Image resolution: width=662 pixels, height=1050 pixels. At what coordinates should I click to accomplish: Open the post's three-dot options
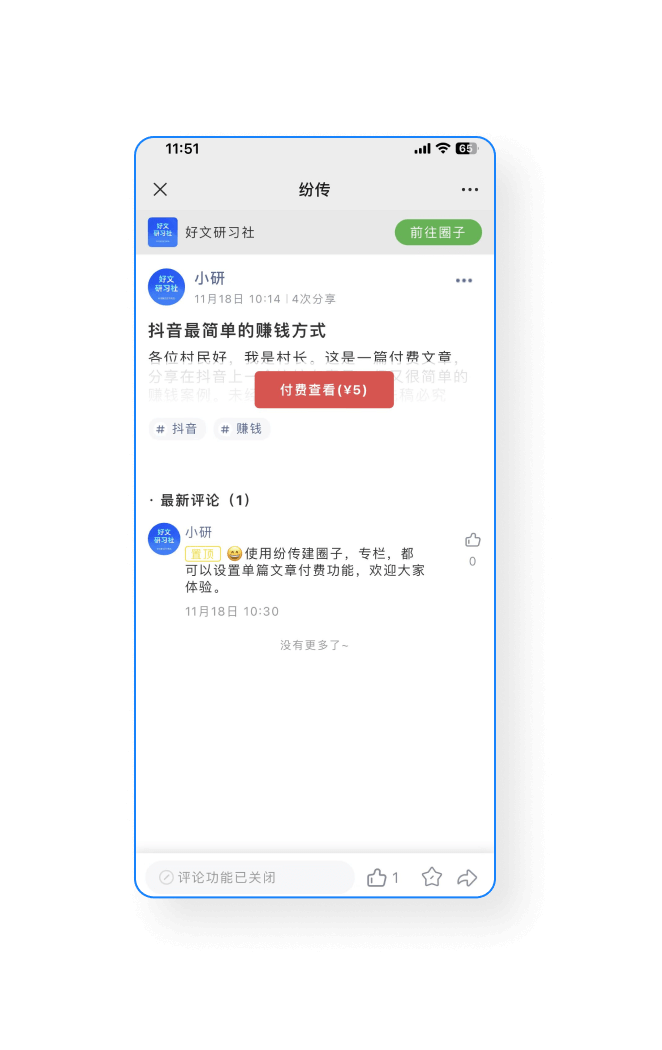(x=464, y=280)
